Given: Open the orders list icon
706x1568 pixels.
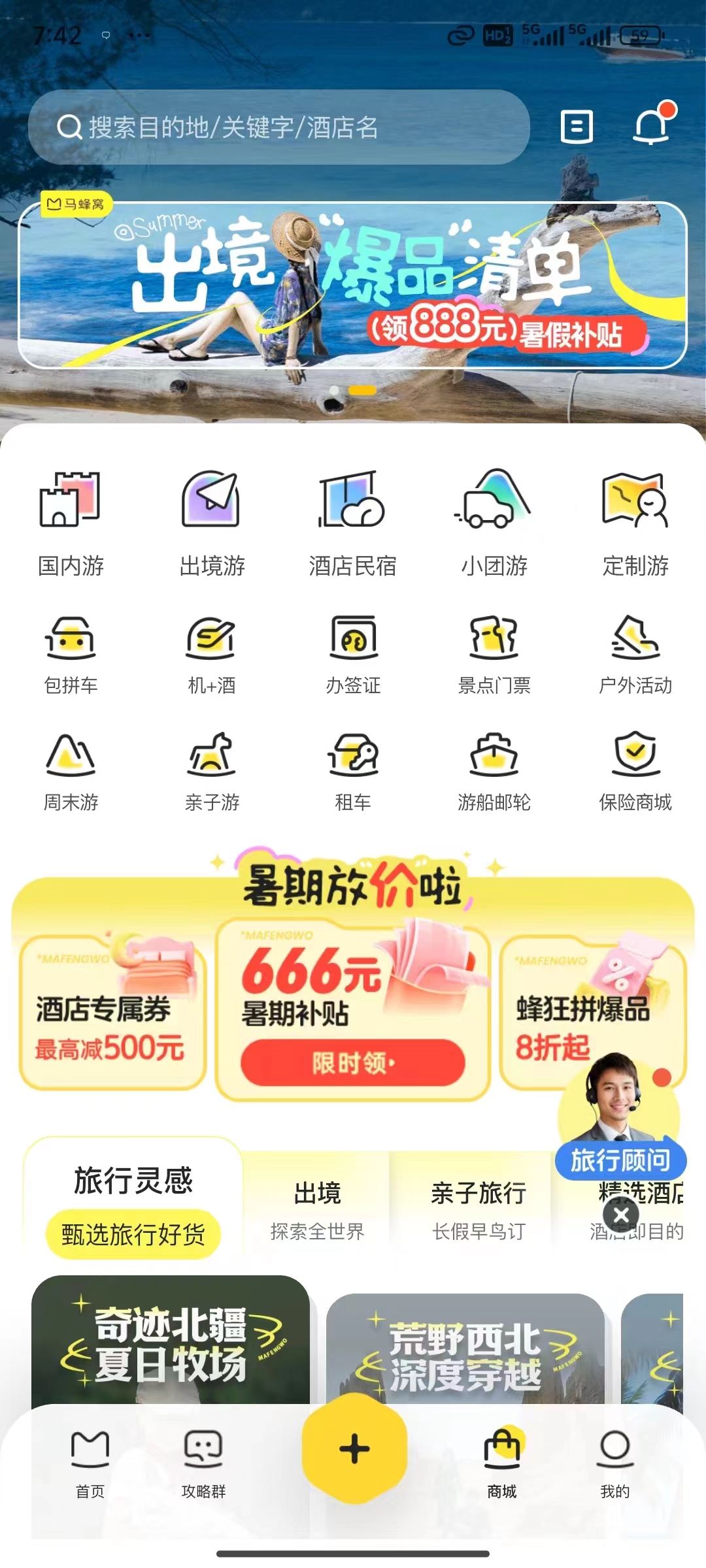Looking at the screenshot, I should [577, 127].
